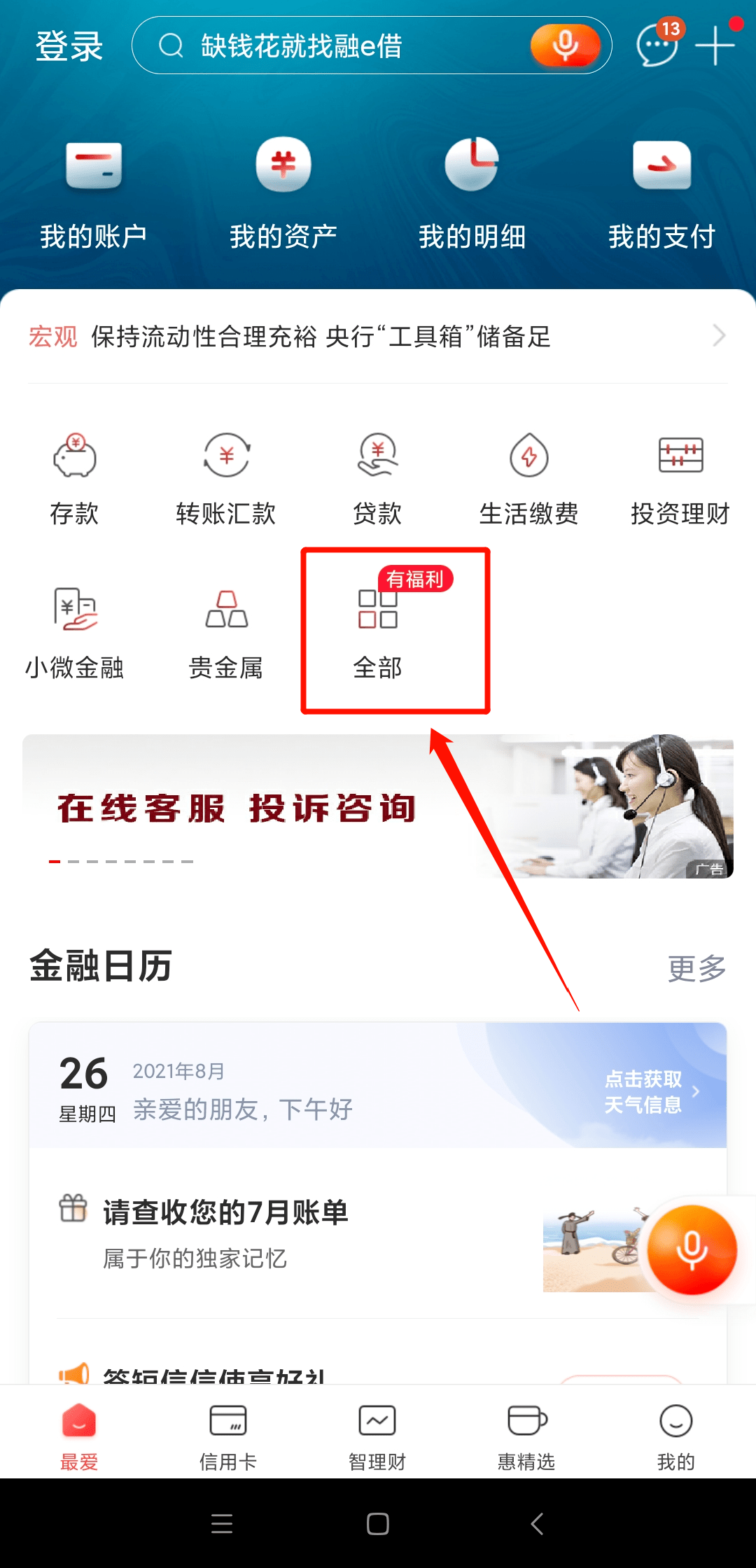Open the plus menu icon
This screenshot has width=756, height=1568.
715,45
